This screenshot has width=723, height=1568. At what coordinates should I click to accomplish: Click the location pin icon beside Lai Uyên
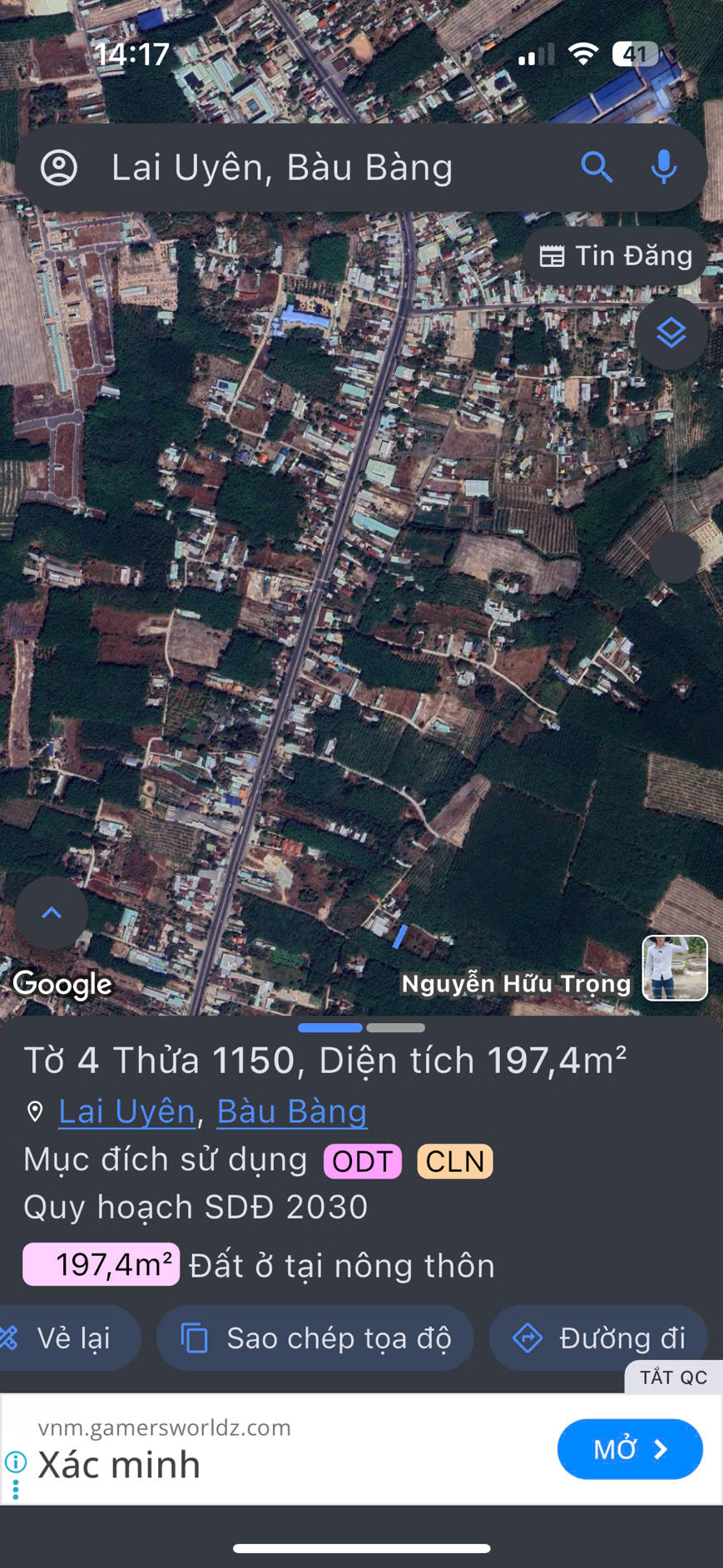coord(34,1110)
